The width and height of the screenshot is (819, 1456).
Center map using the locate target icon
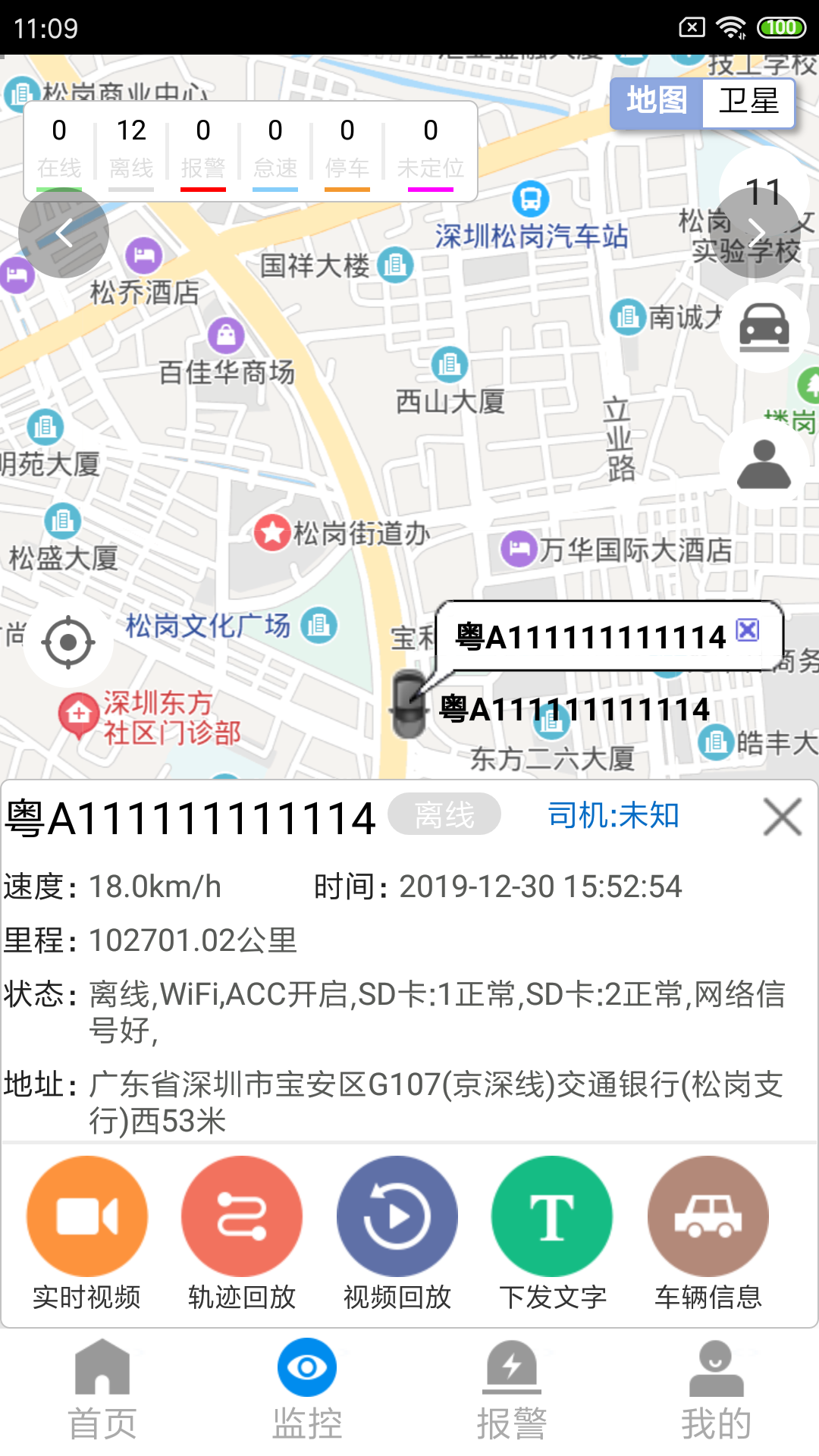tap(68, 642)
